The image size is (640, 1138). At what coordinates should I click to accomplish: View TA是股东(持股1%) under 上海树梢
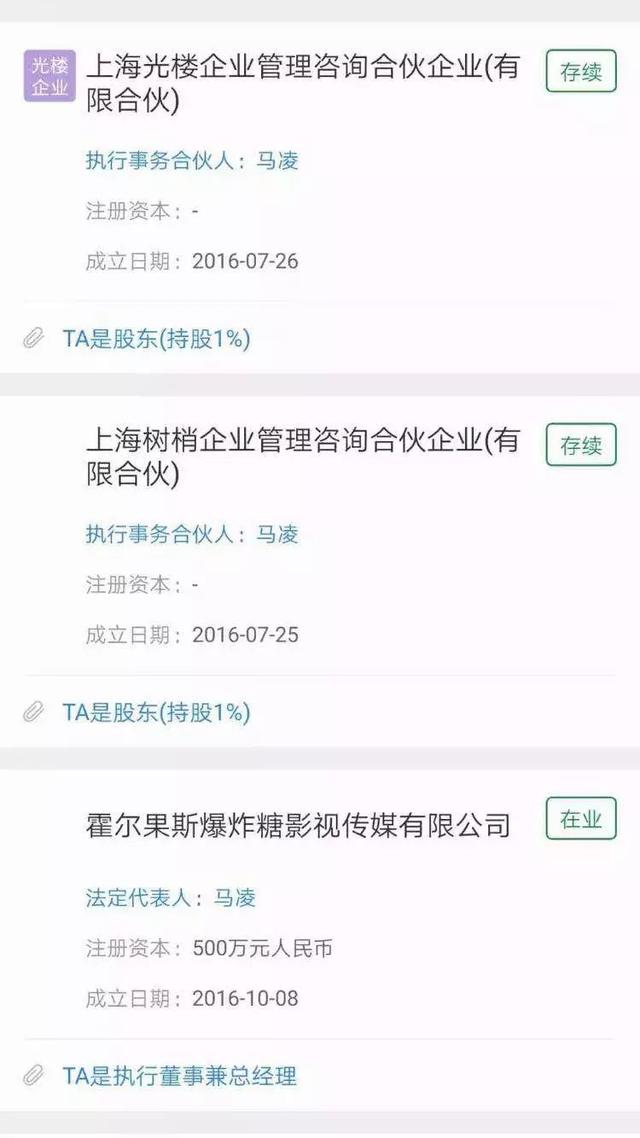click(156, 712)
